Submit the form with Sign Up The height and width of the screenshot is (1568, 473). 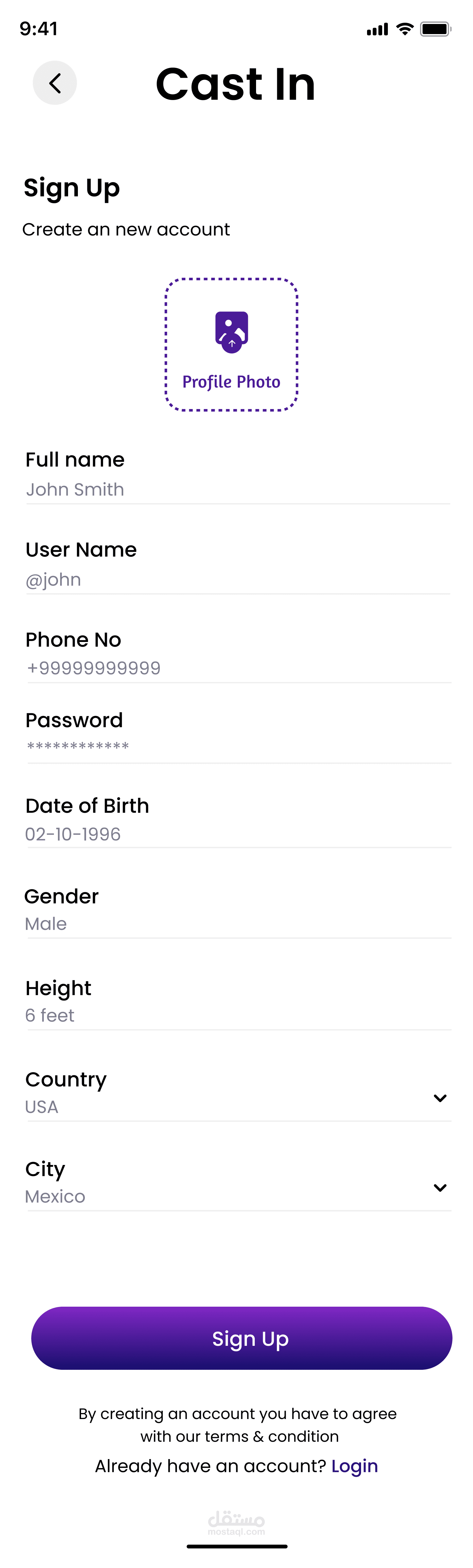point(241,1338)
